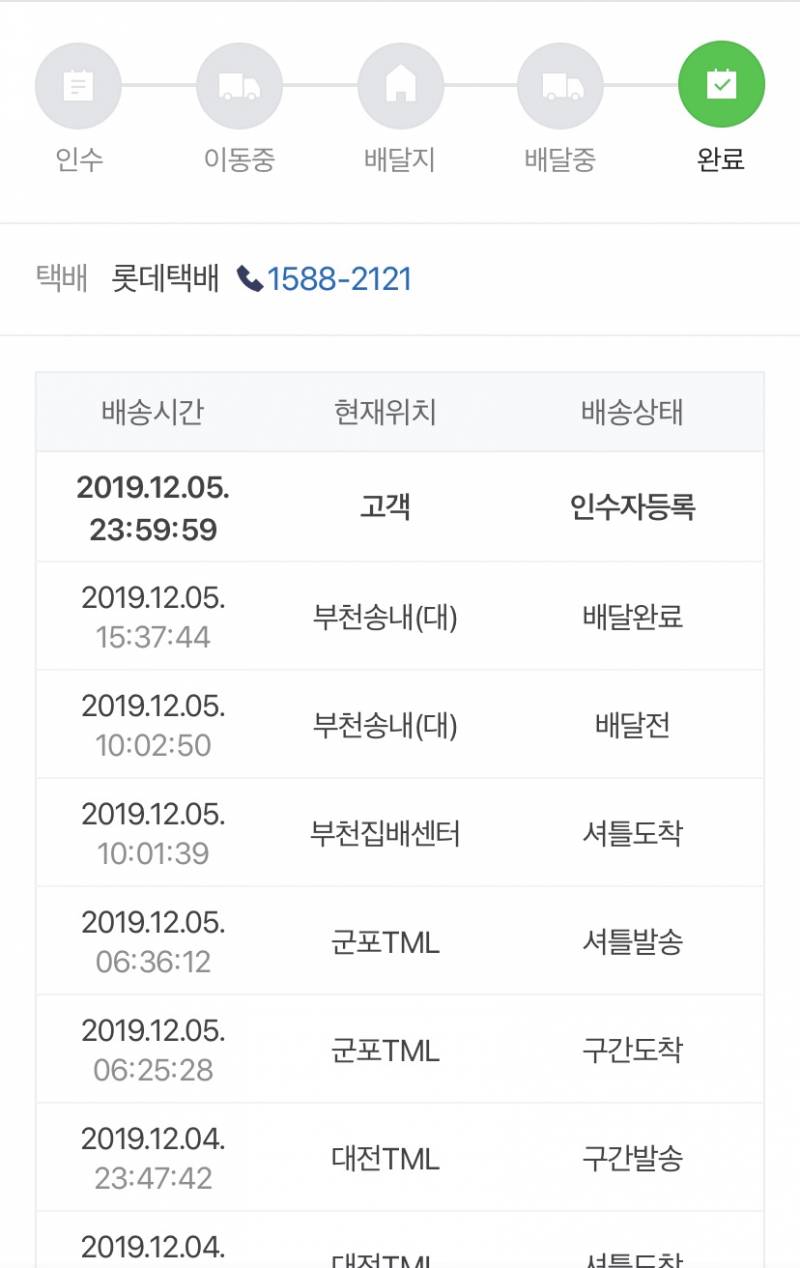Click the 완료 completed status circle

click(722, 84)
